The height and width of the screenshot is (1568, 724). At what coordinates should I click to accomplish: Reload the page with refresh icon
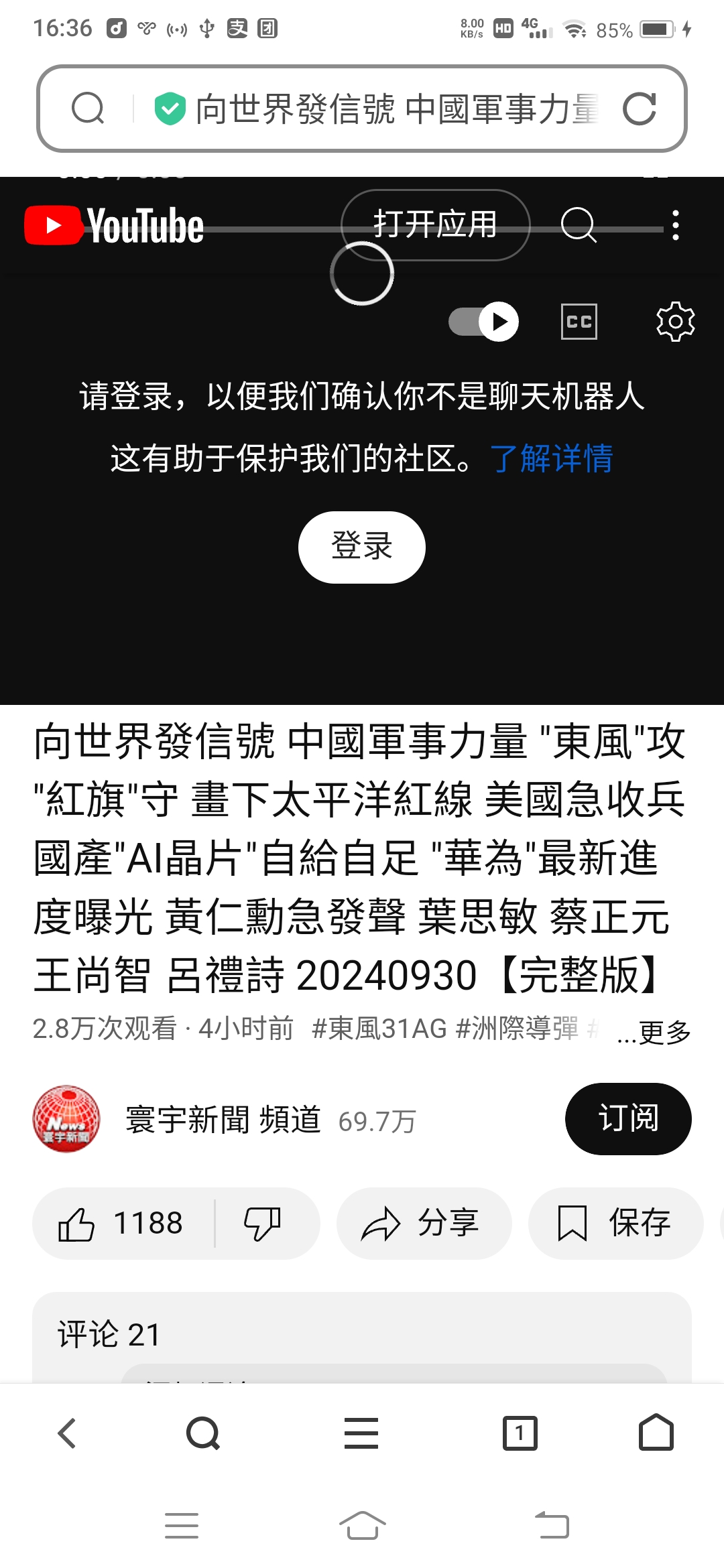click(x=639, y=109)
